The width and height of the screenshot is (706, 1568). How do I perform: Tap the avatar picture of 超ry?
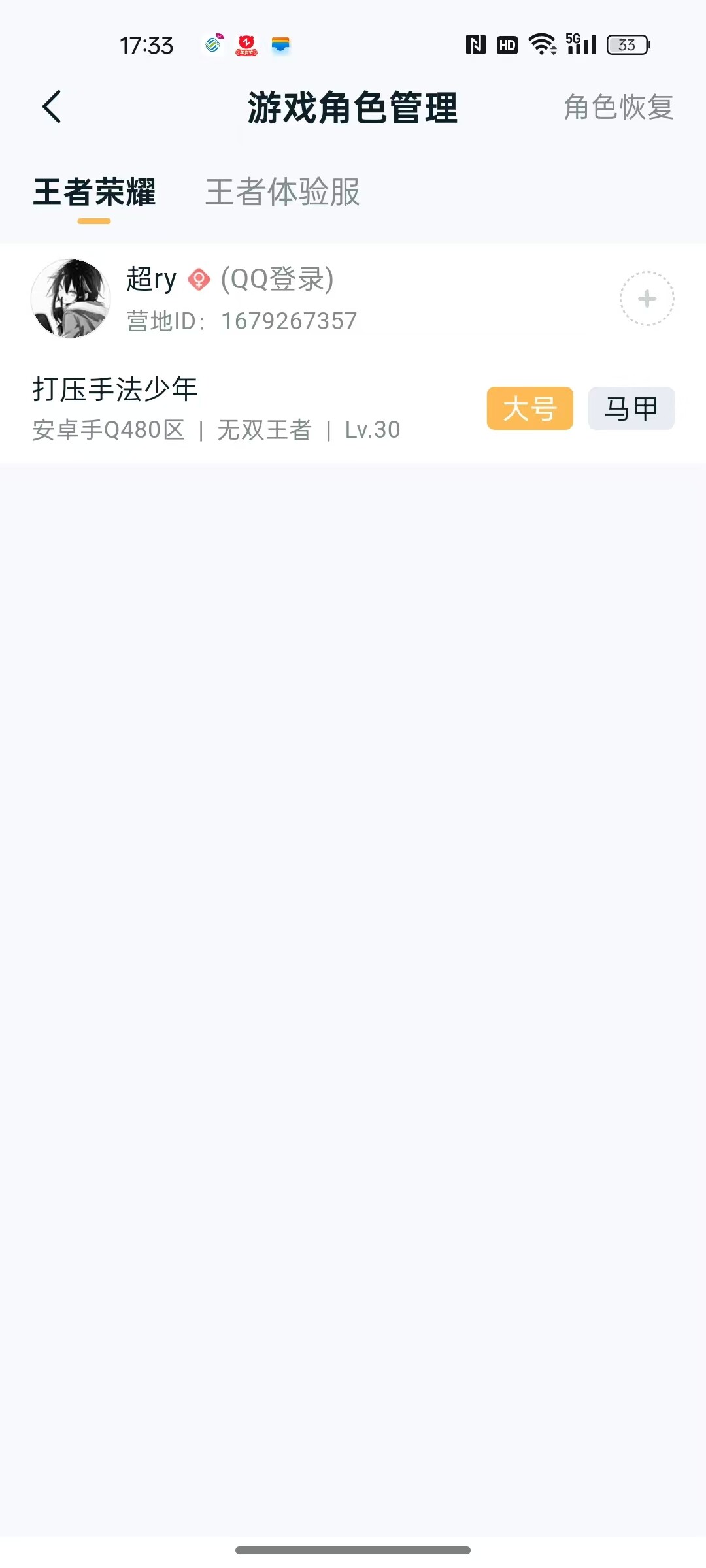[72, 298]
